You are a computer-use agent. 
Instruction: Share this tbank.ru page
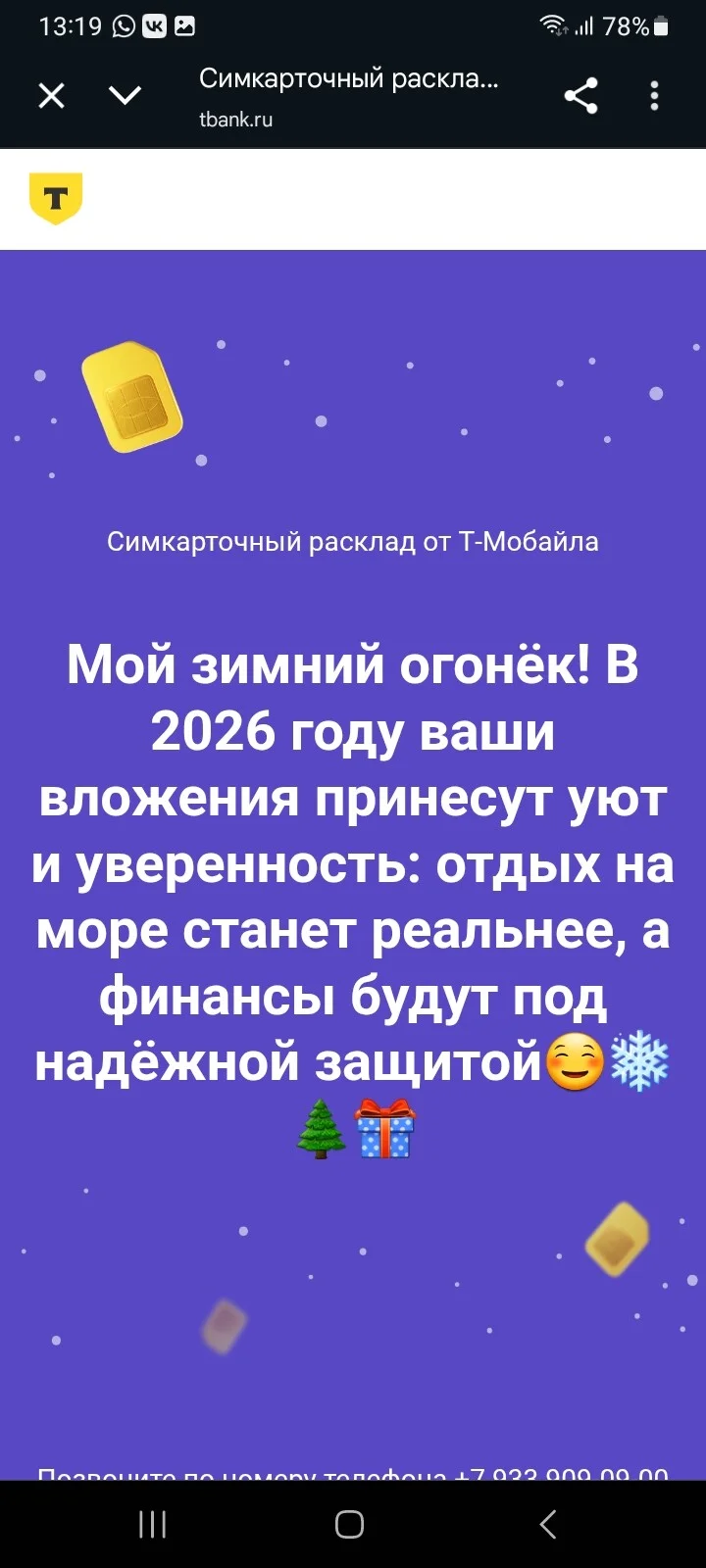580,95
